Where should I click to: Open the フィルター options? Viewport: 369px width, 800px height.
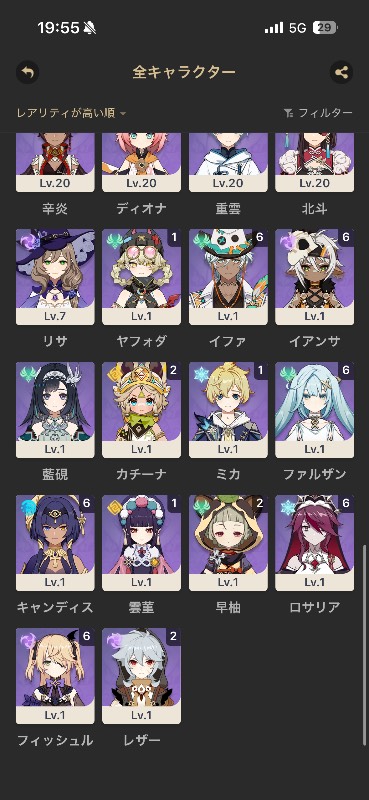(318, 113)
